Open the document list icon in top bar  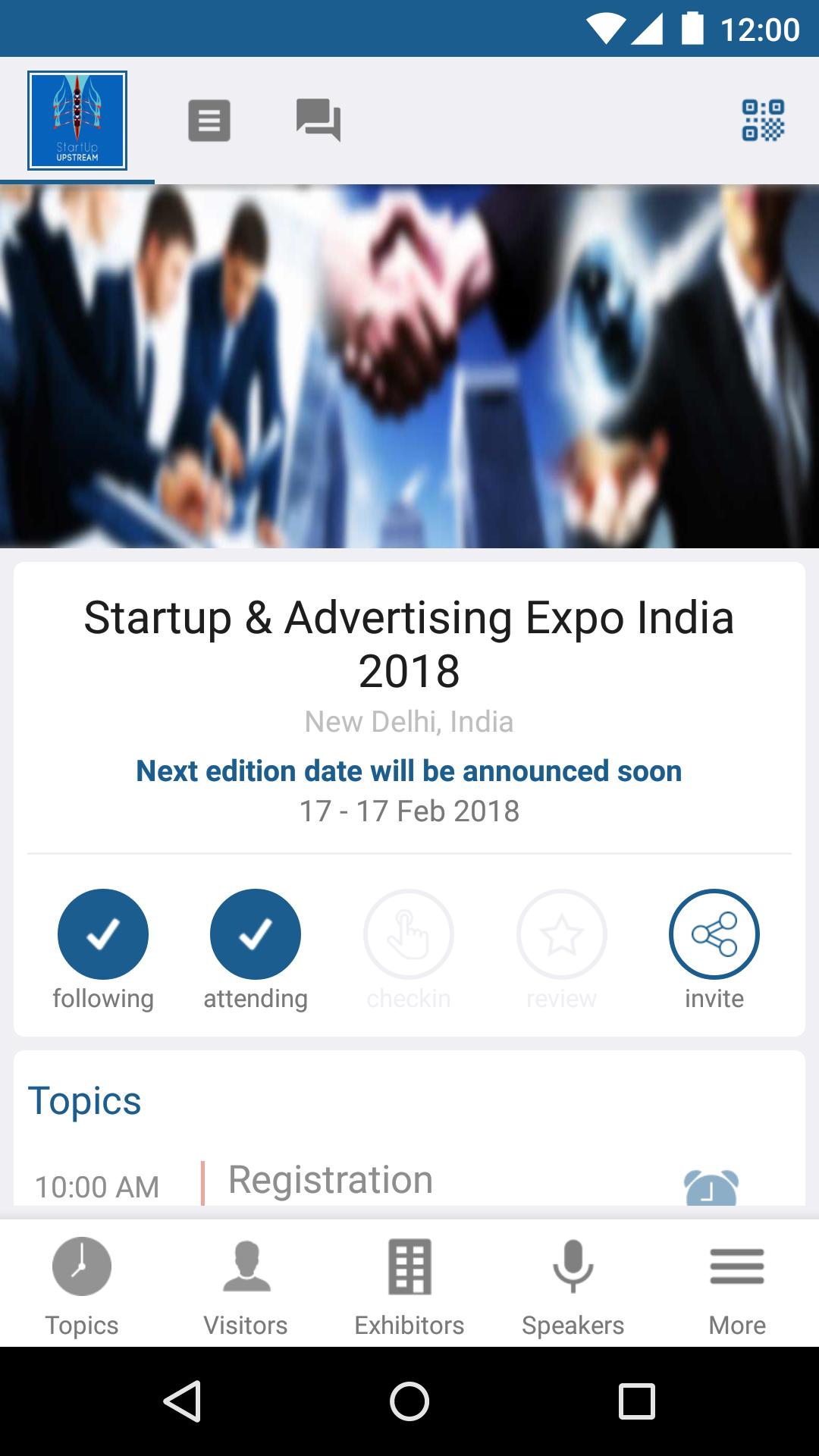[x=209, y=120]
